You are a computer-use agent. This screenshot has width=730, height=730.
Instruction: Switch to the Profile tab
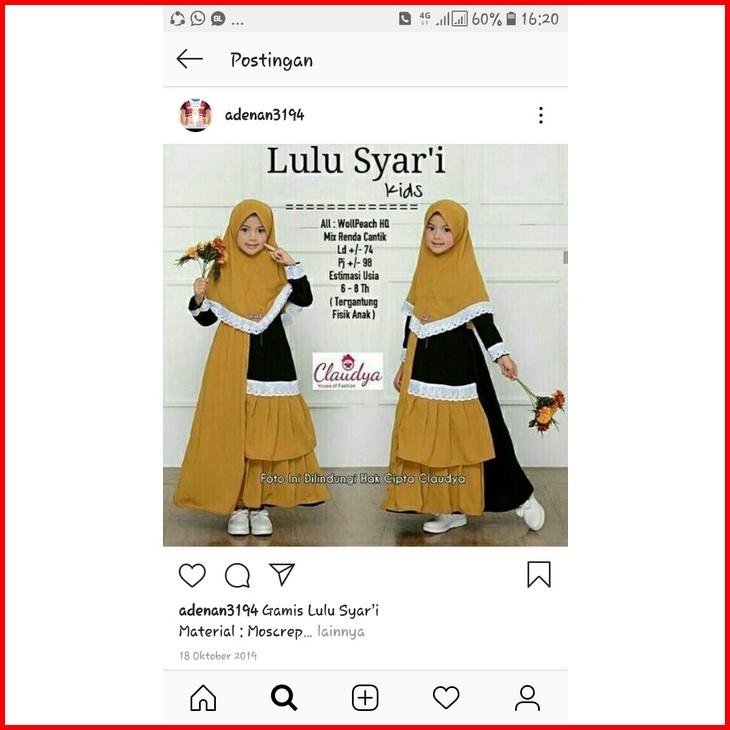pos(527,698)
